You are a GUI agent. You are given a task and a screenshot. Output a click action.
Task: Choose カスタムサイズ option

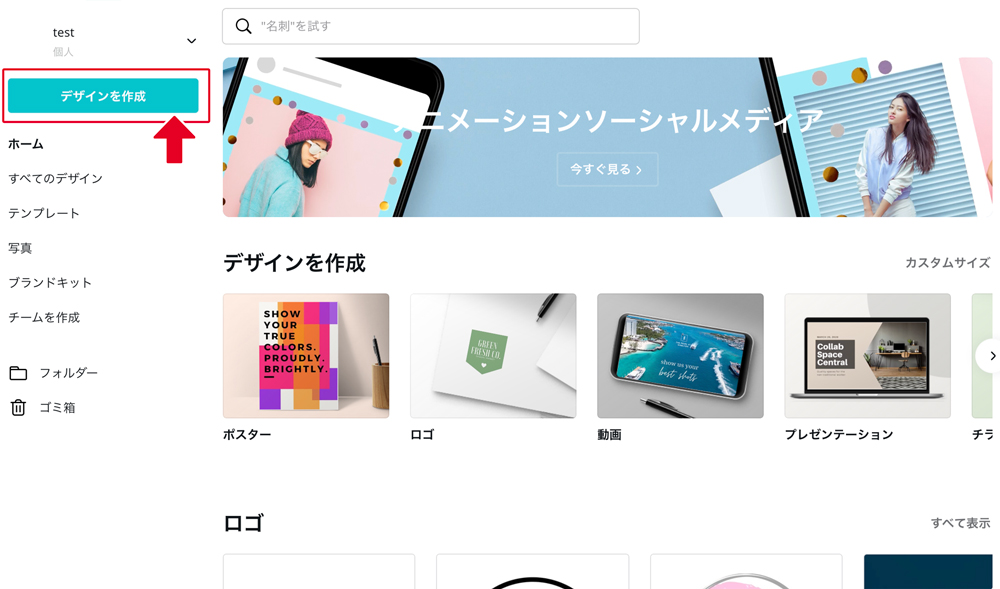pyautogui.click(x=947, y=263)
